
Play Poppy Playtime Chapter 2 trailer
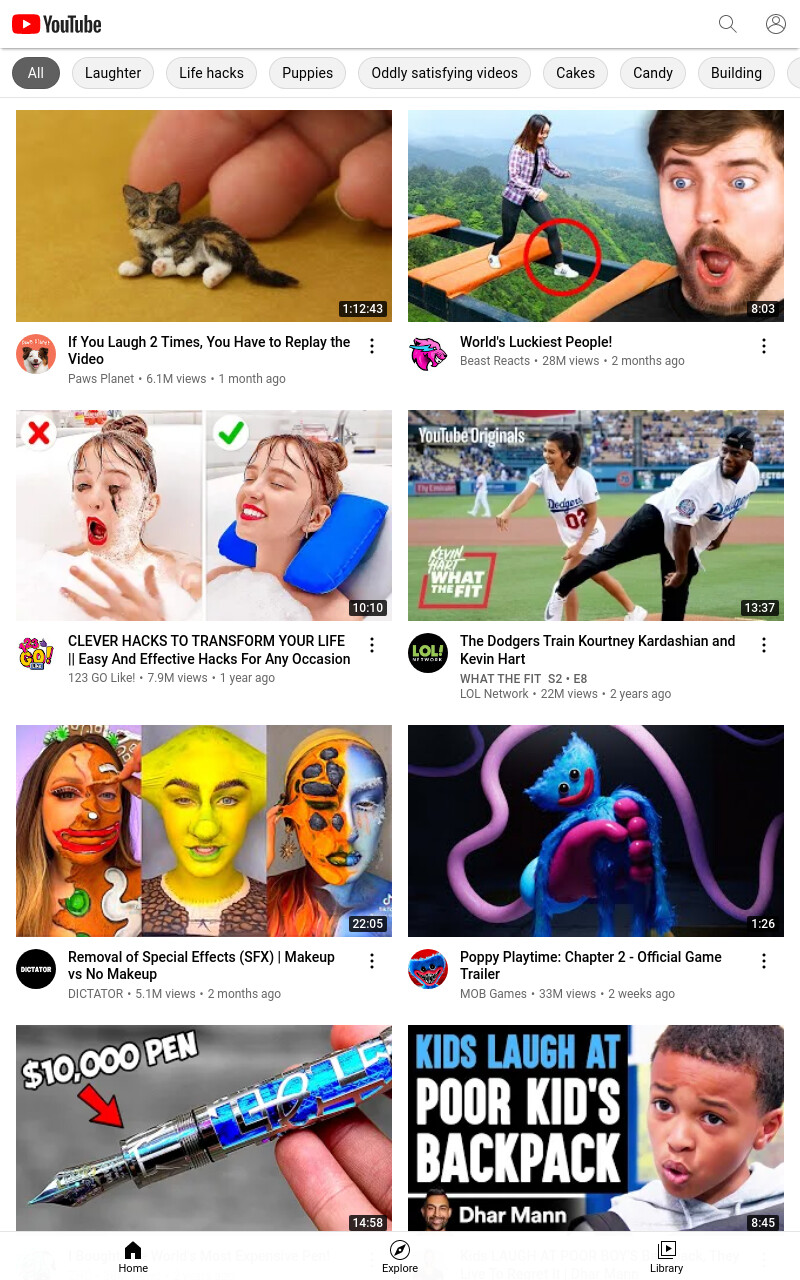pos(596,831)
